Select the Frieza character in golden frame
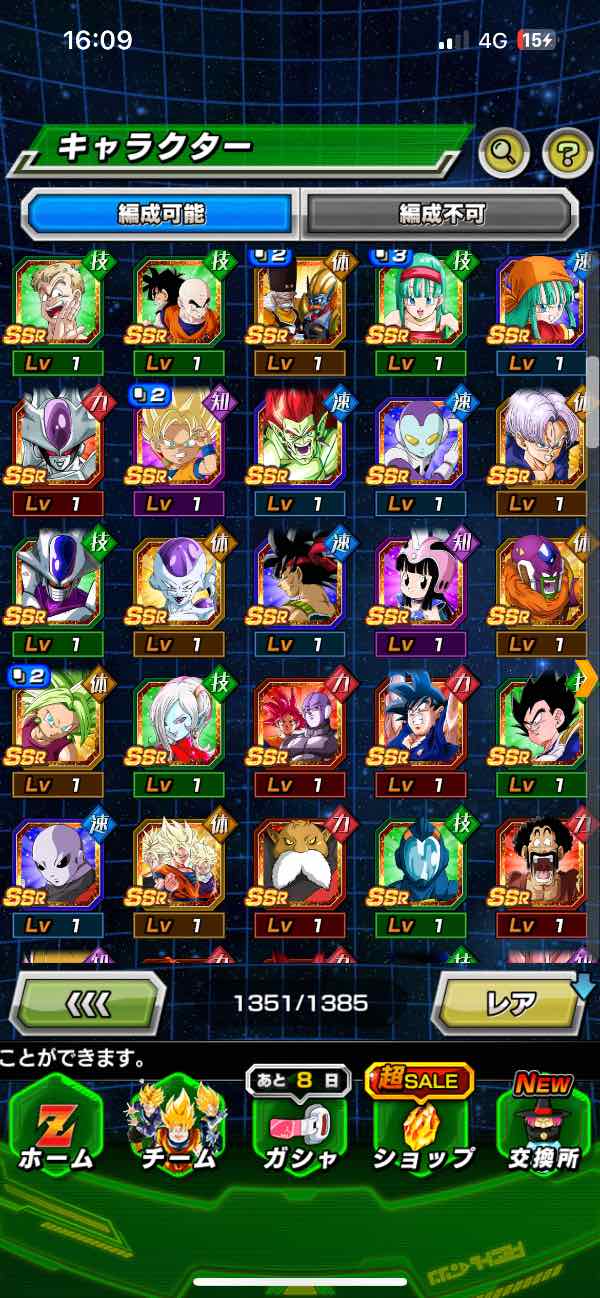This screenshot has width=600, height=1298. (178, 582)
